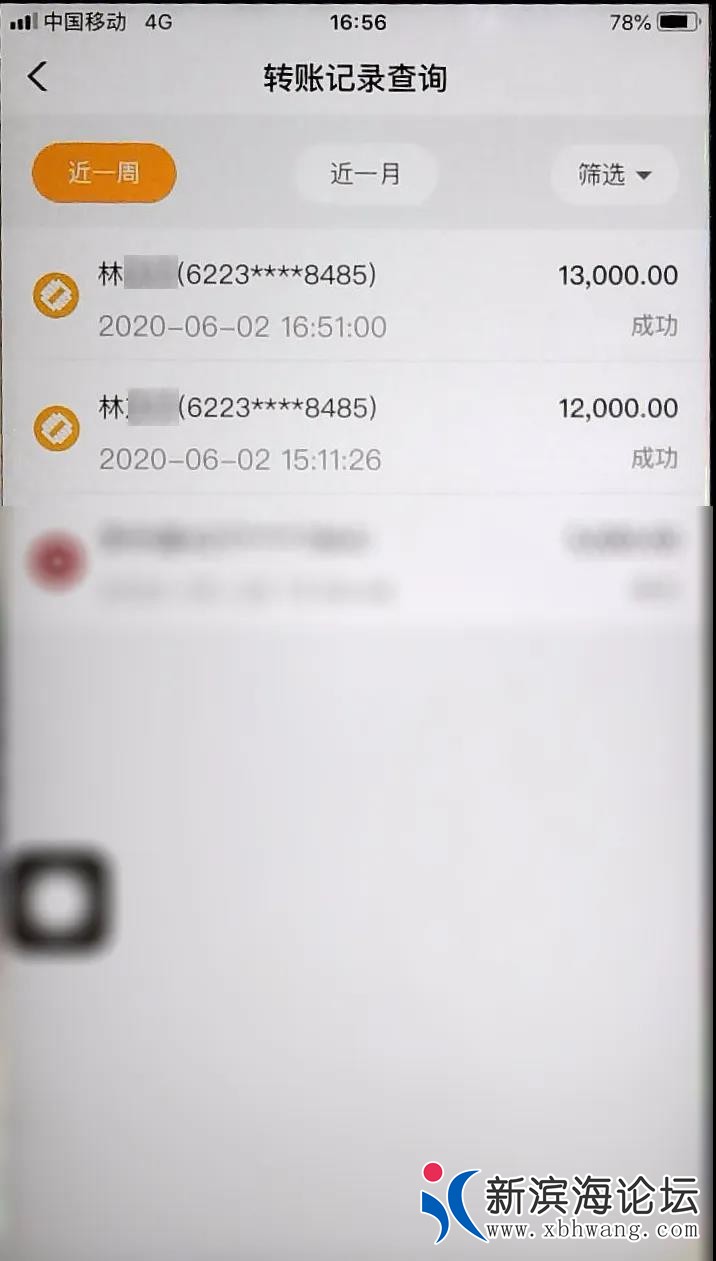
Task: Open the 13,000.00 transfer record
Action: click(x=356, y=298)
